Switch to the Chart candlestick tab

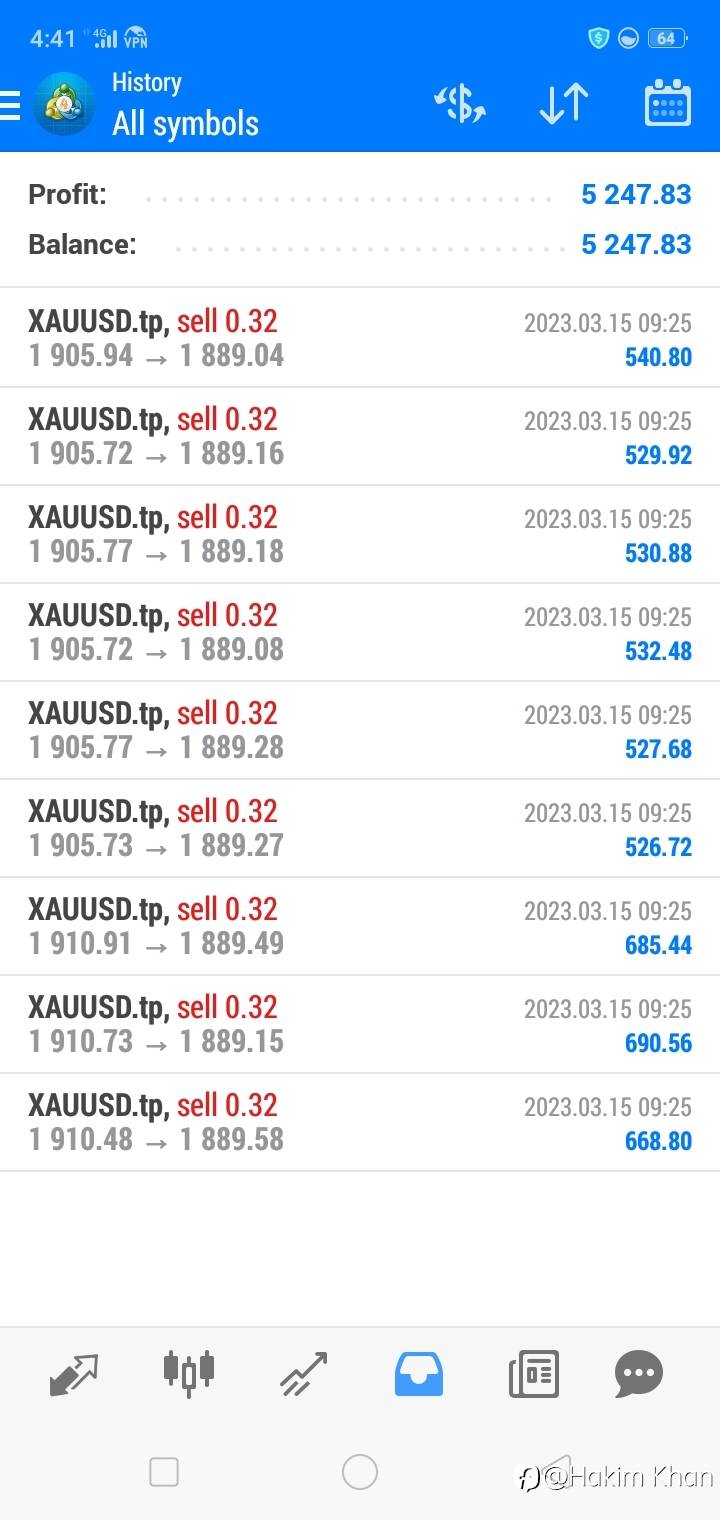click(x=189, y=1373)
